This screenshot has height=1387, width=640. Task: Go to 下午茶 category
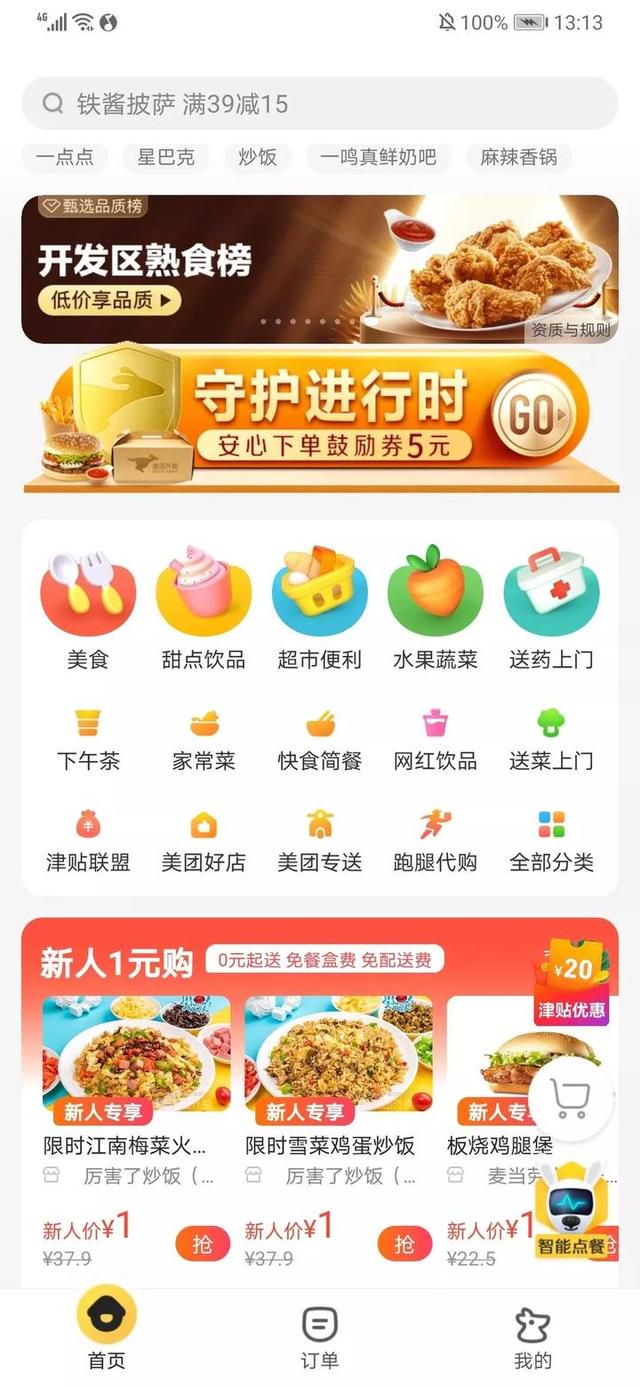click(x=88, y=738)
